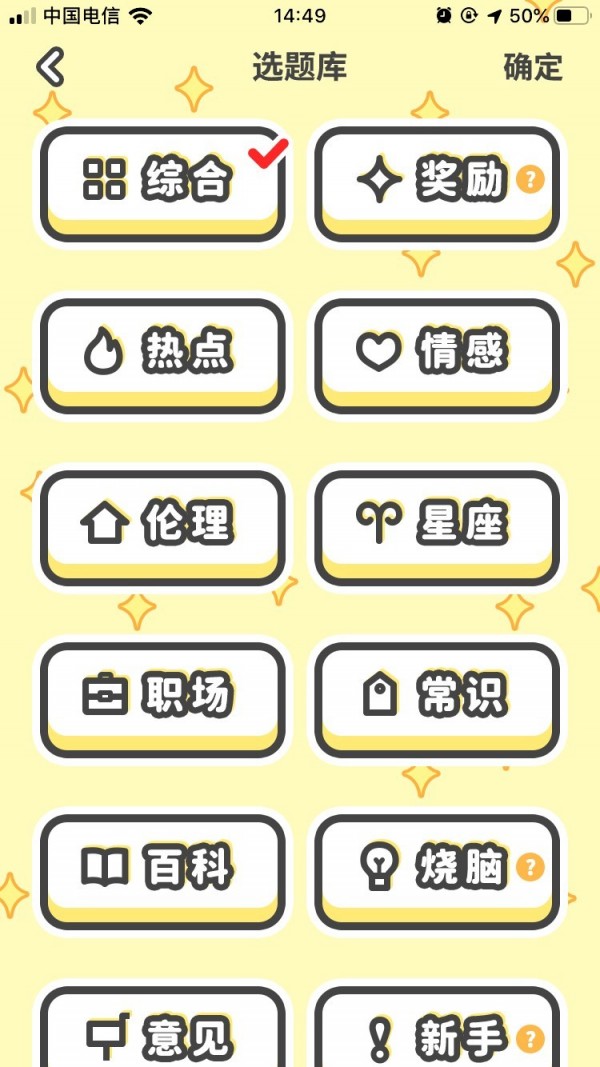Choose the 伦理 question bank
This screenshot has height=1067, width=600.
[x=162, y=524]
